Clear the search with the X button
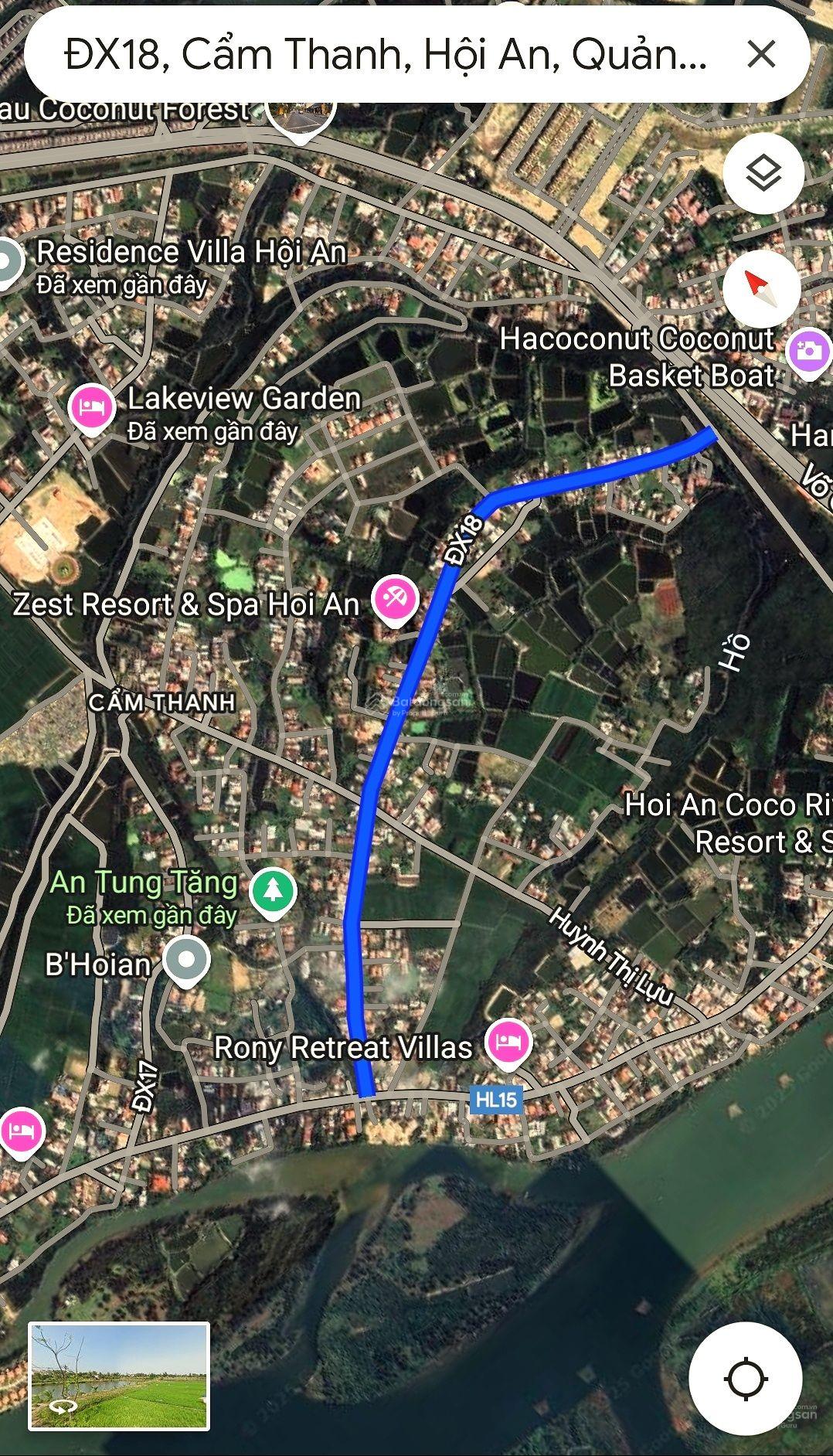833x1456 pixels. pos(762,53)
